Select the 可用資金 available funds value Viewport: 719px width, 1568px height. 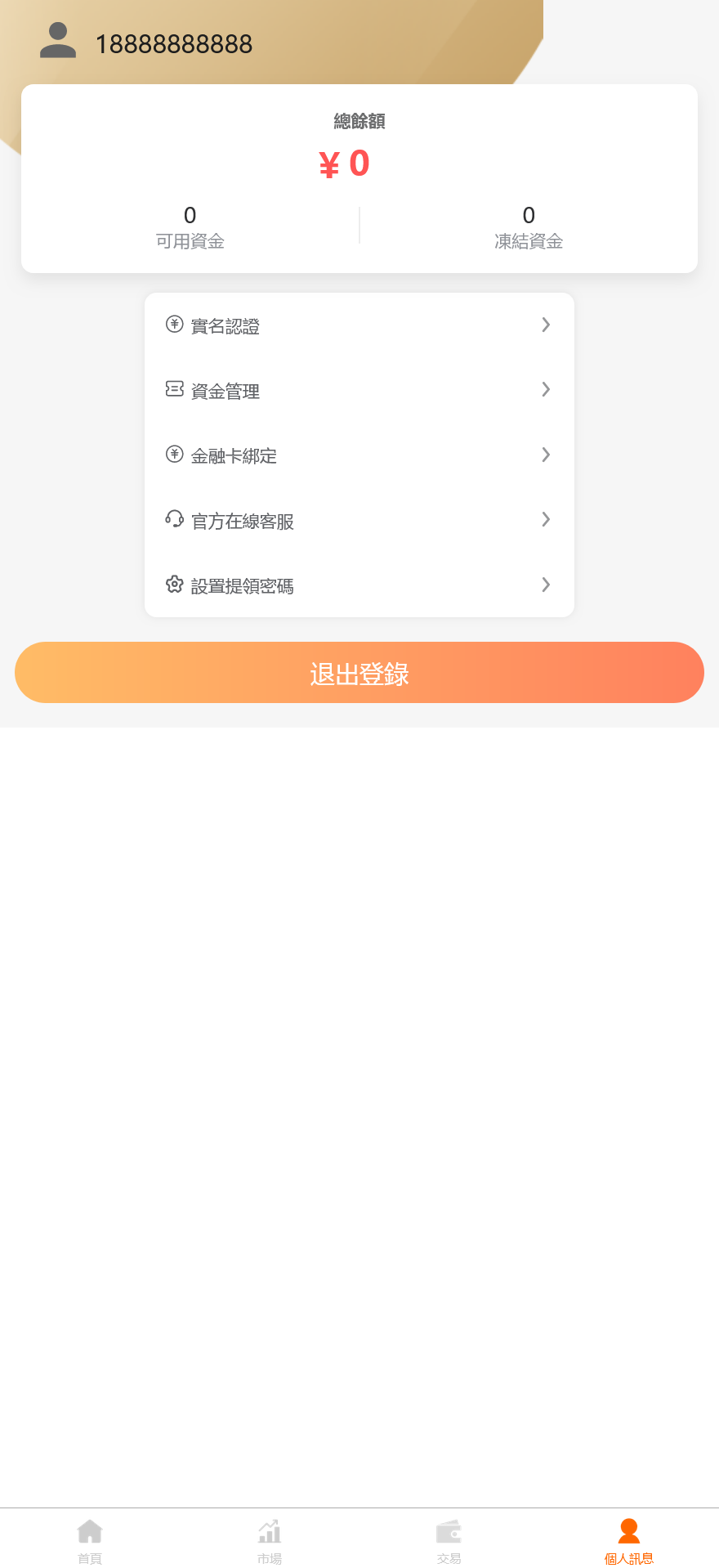(190, 215)
